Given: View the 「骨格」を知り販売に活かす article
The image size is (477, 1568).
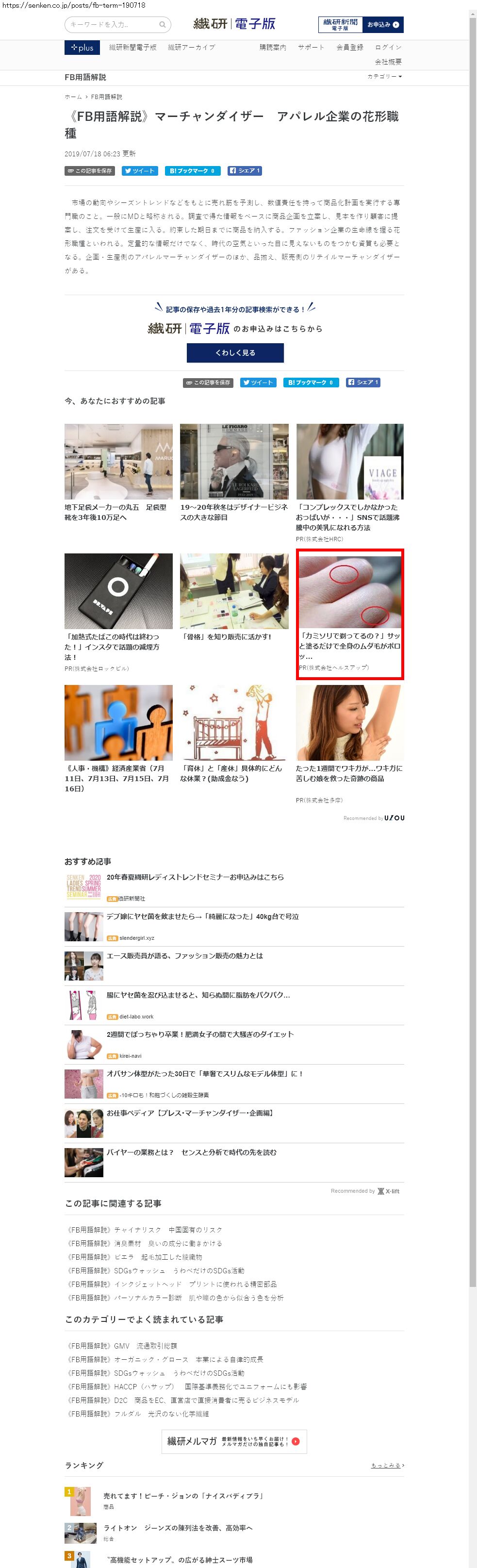Looking at the screenshot, I should (x=234, y=597).
